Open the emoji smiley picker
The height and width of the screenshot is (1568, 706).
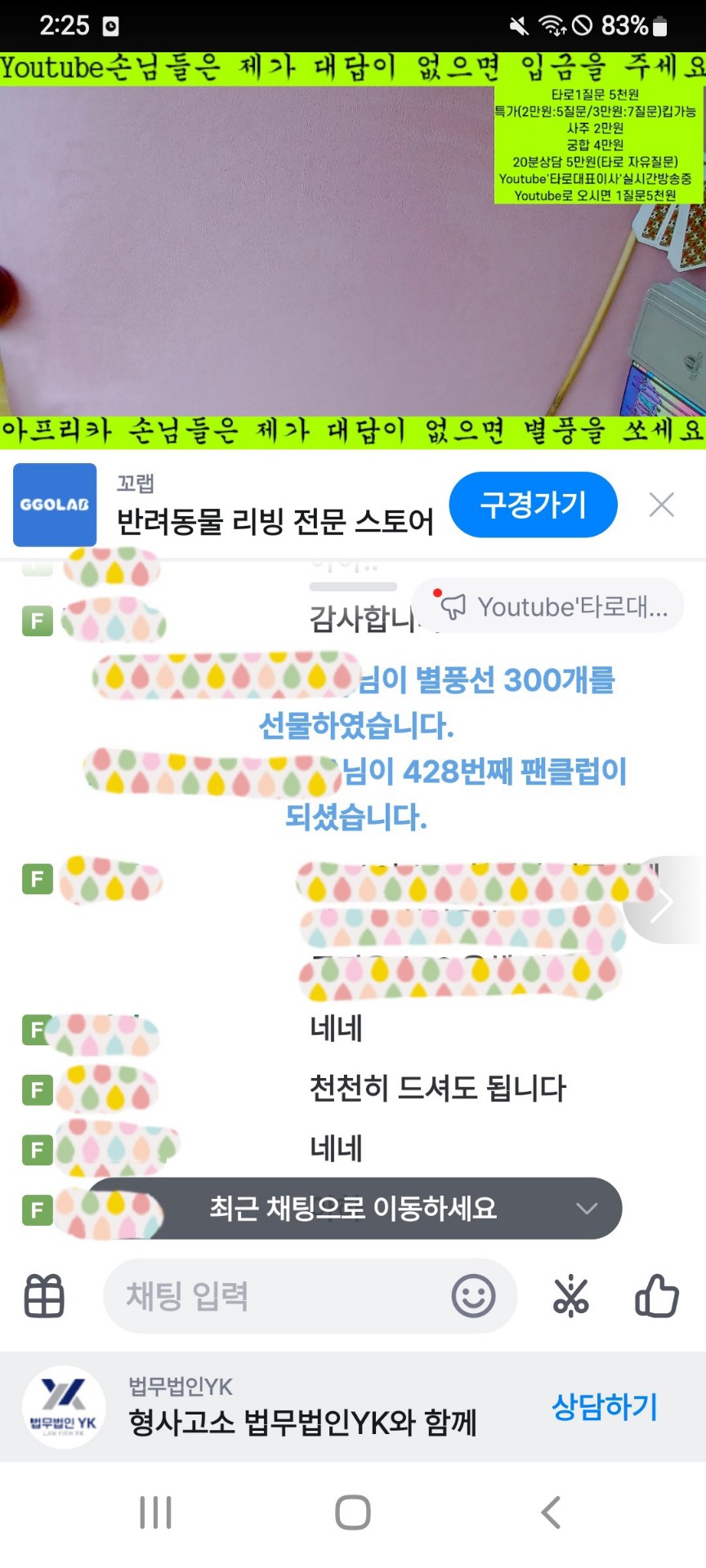(473, 1296)
